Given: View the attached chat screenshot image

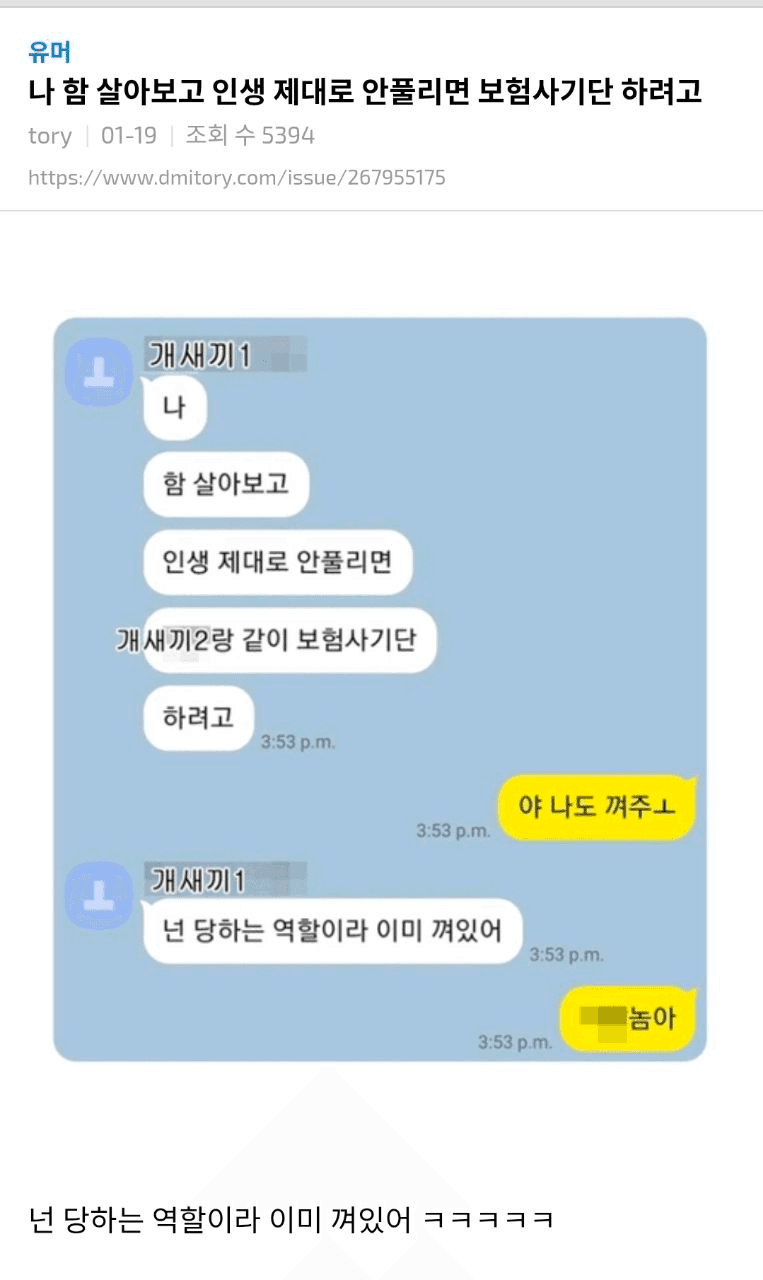Looking at the screenshot, I should coord(380,689).
